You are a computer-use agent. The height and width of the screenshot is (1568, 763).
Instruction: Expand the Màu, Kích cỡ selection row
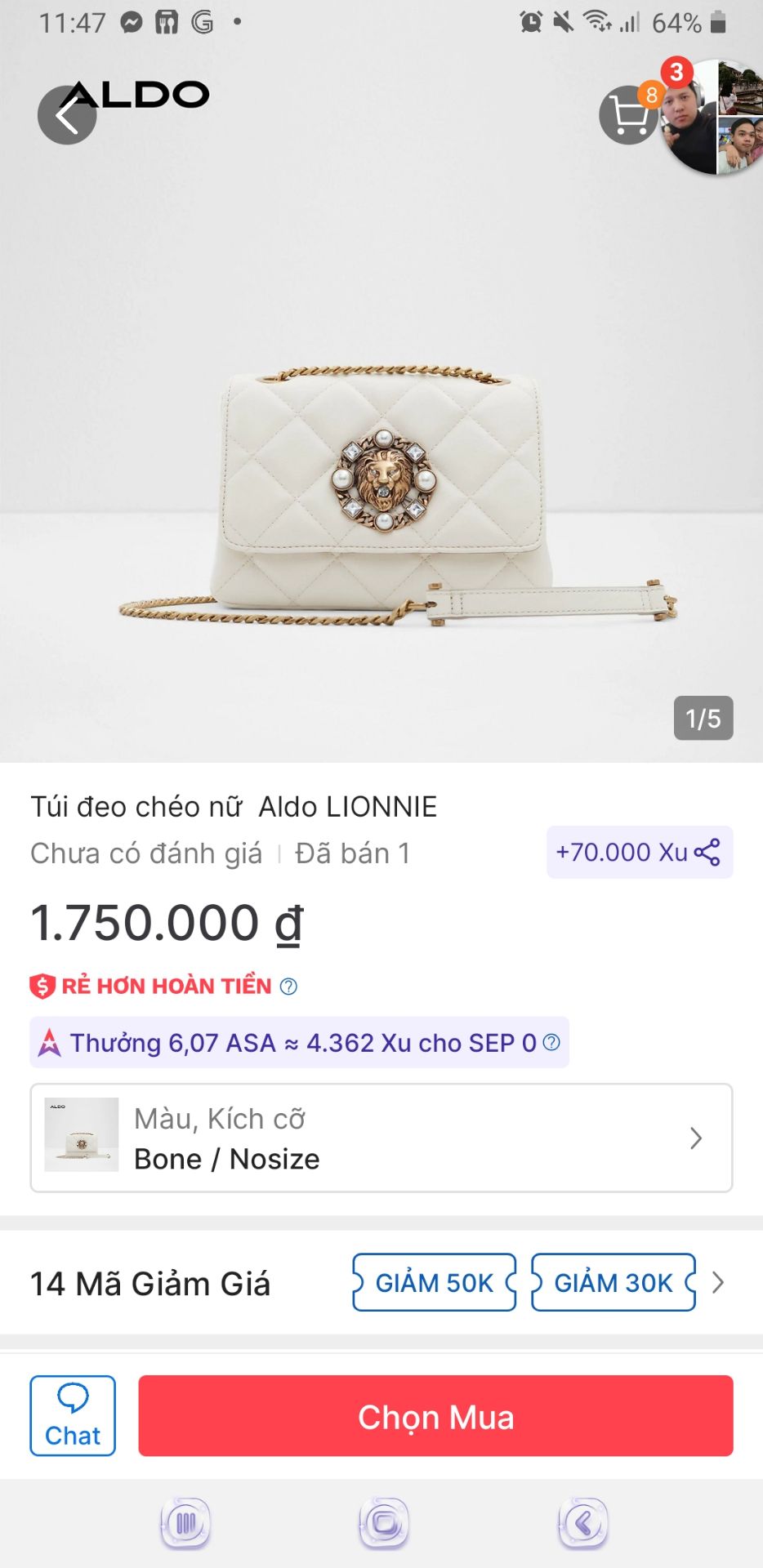coord(381,1138)
